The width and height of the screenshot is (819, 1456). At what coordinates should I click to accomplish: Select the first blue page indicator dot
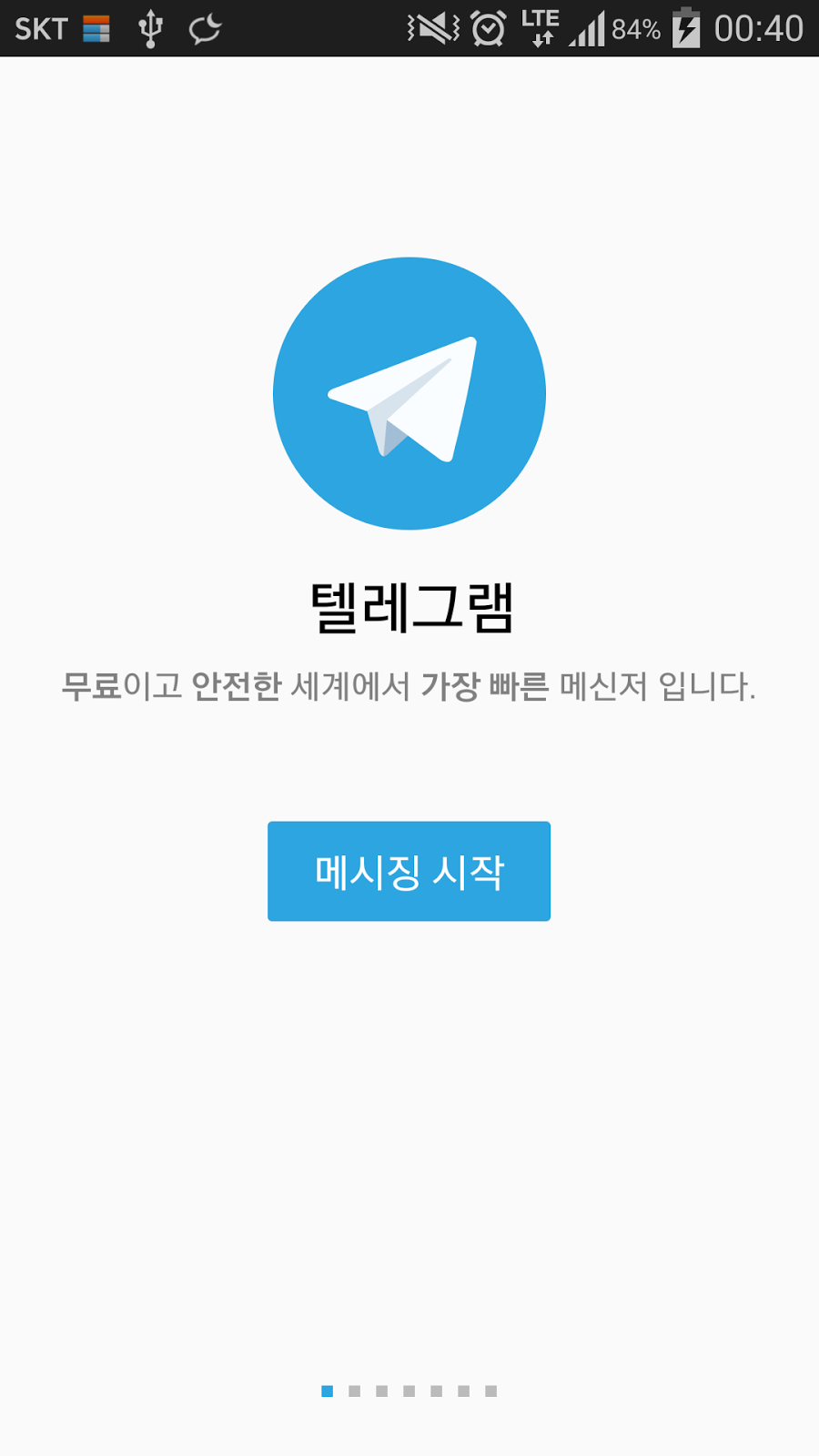(326, 1390)
